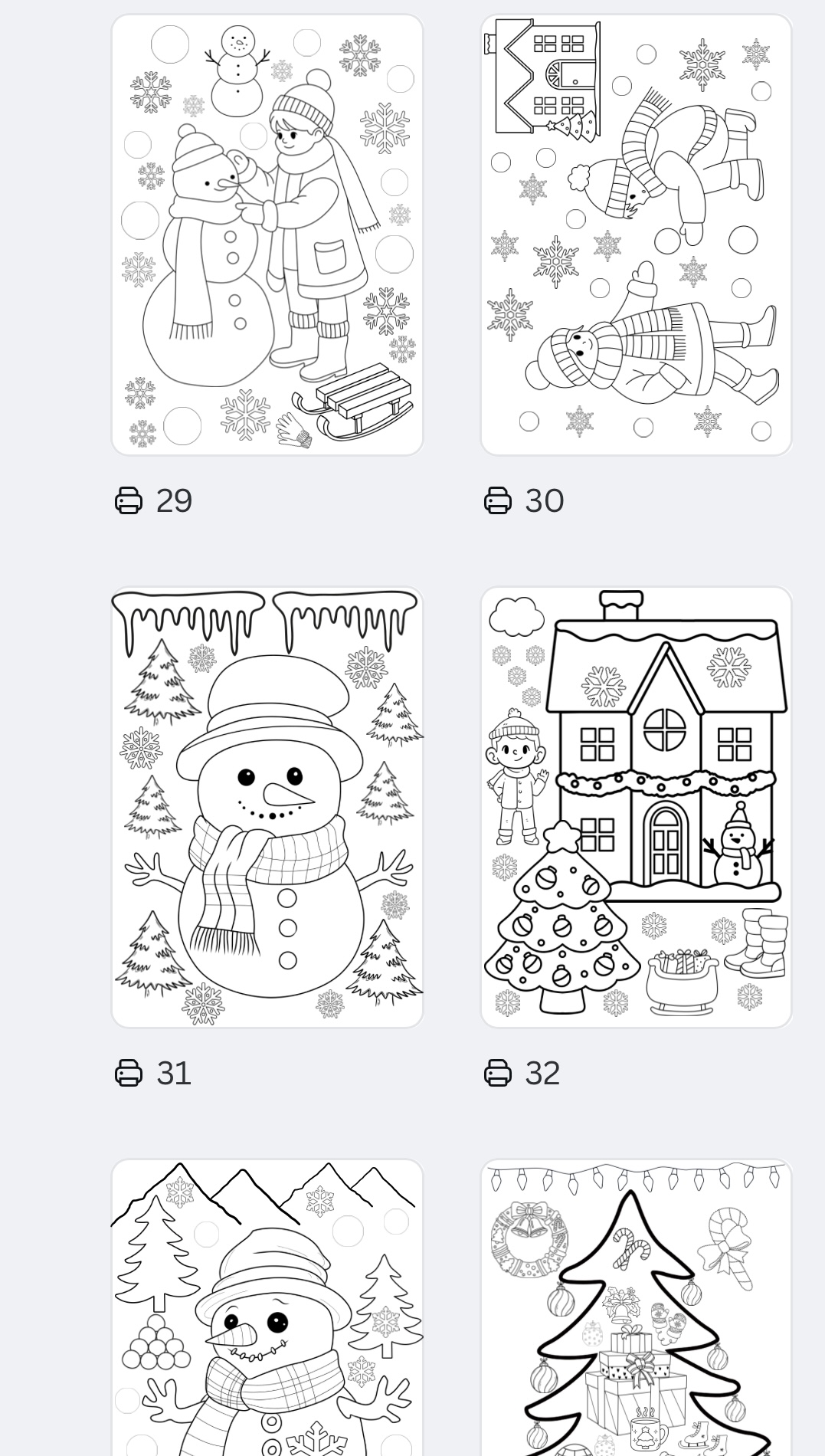
Task: Print coloring page 29
Action: 129,500
